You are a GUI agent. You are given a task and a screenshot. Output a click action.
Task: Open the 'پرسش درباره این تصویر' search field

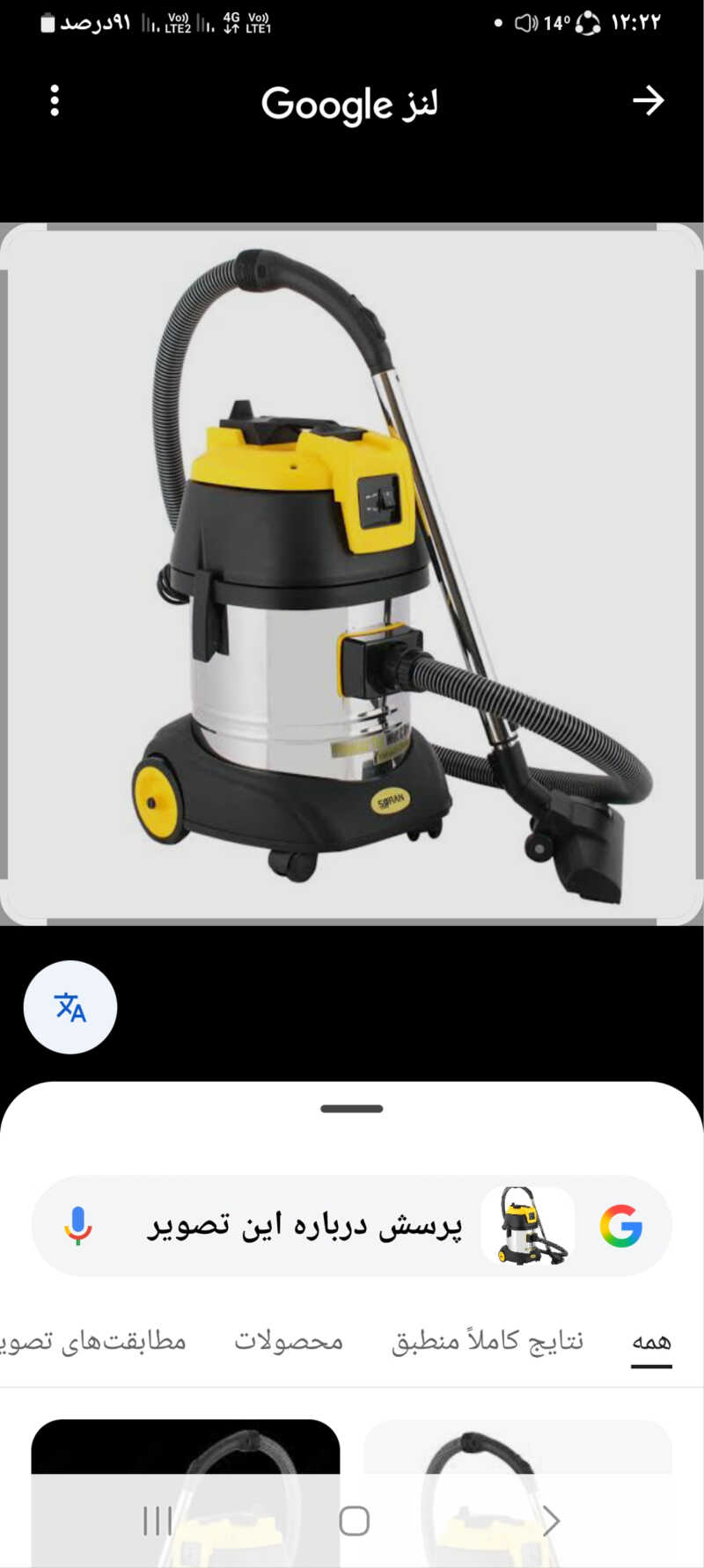pos(304,1225)
